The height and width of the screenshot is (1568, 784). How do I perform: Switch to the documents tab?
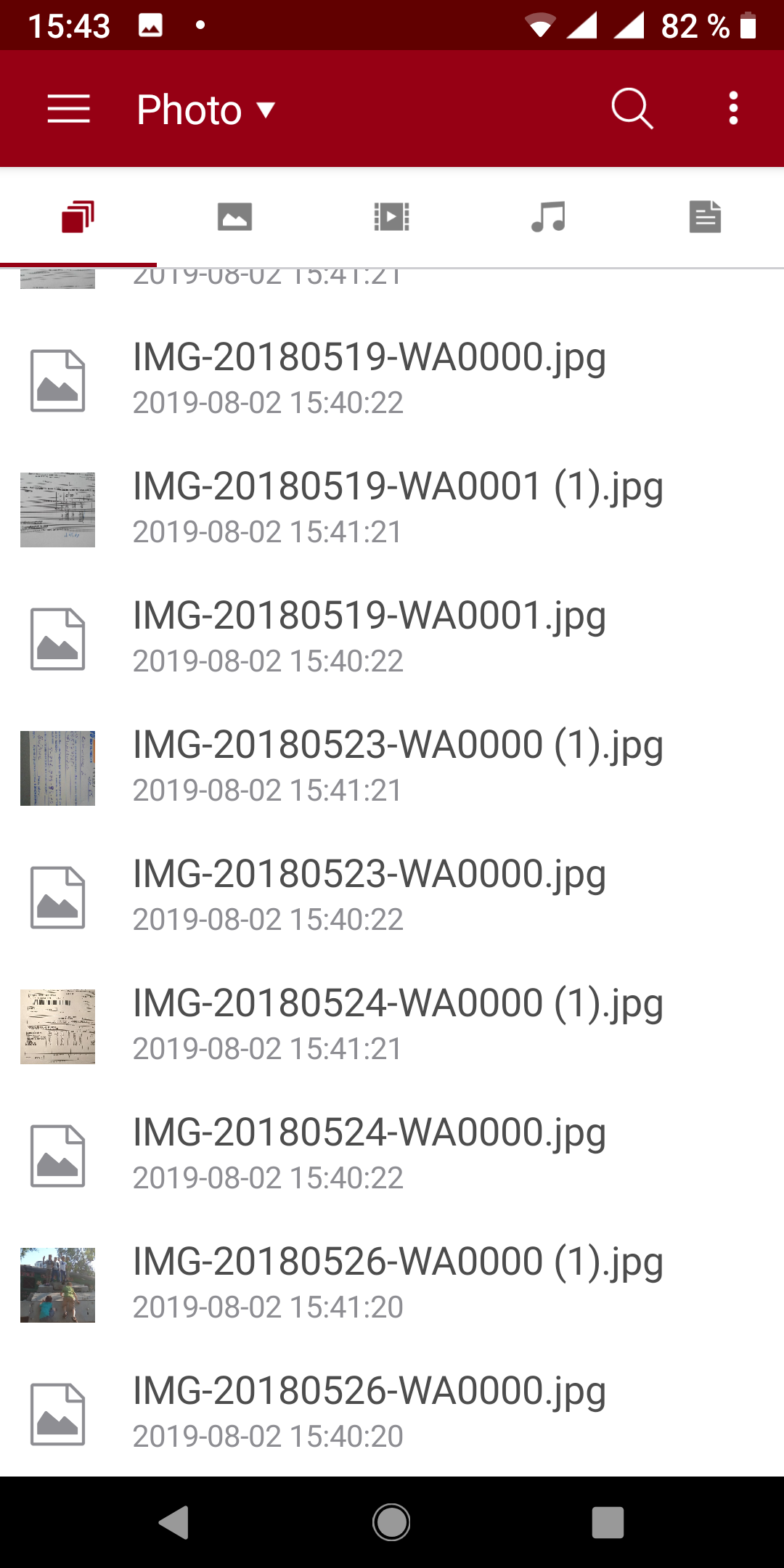(705, 217)
